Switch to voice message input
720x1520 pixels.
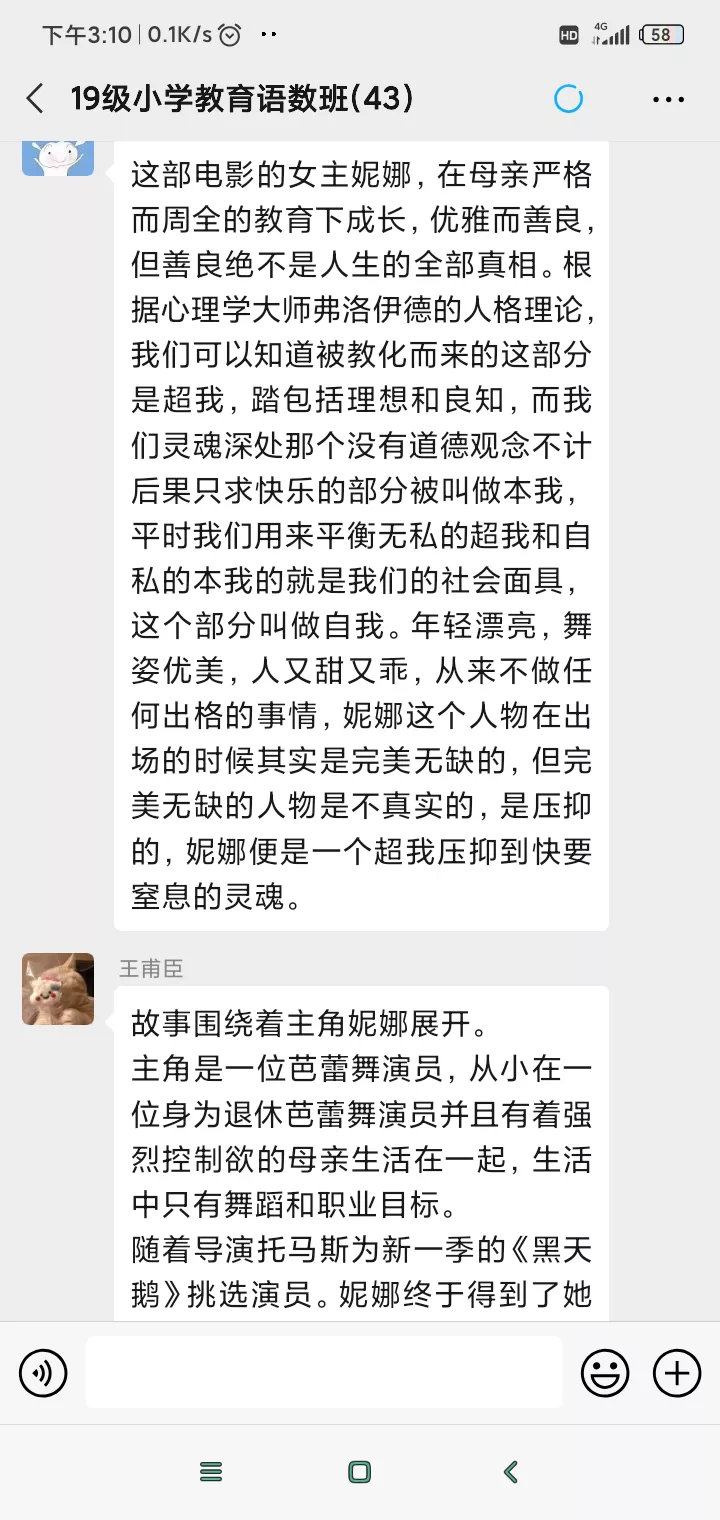pyautogui.click(x=43, y=1372)
